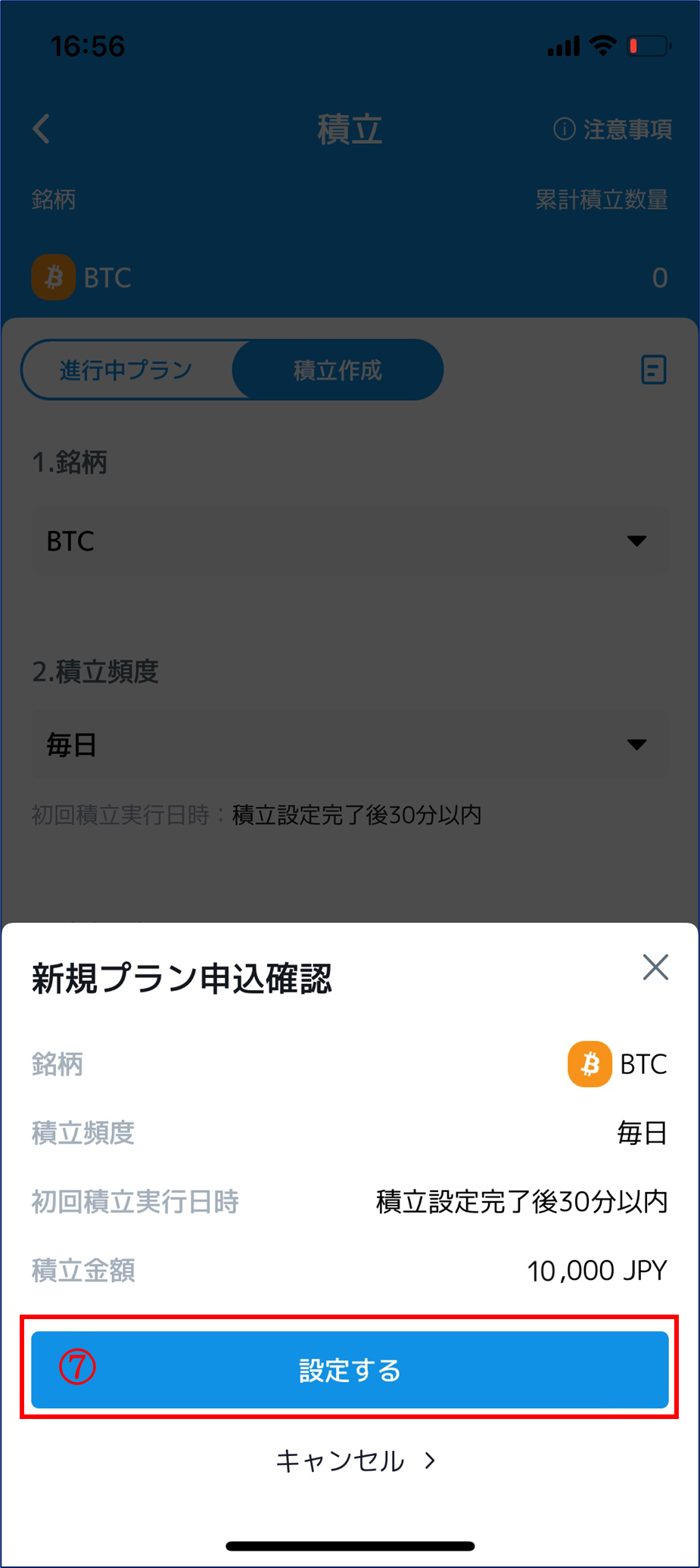Tap the 設定する button to confirm

point(350,1370)
